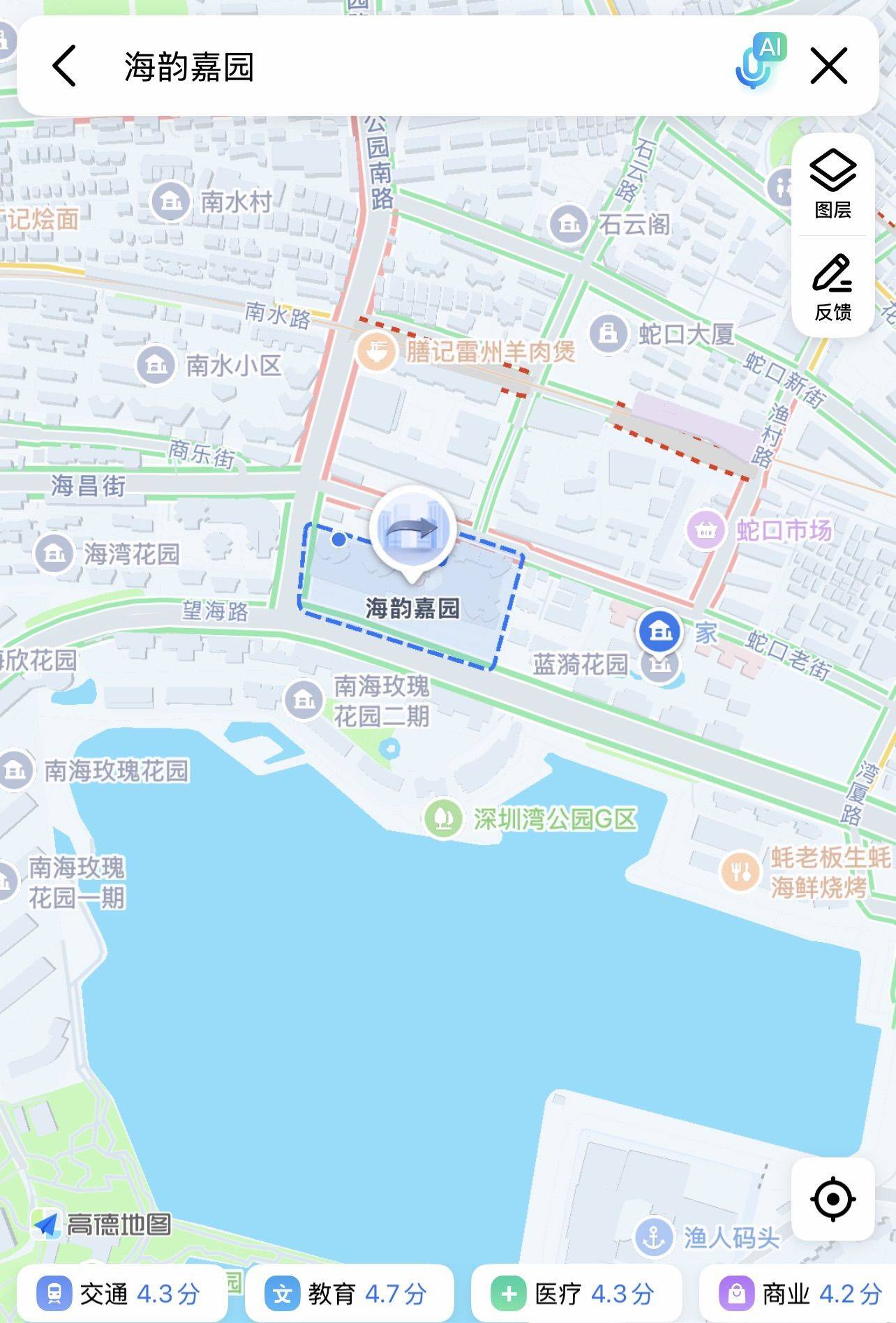Open the 蛇口大厦 place marker
This screenshot has width=896, height=1323.
click(x=608, y=334)
